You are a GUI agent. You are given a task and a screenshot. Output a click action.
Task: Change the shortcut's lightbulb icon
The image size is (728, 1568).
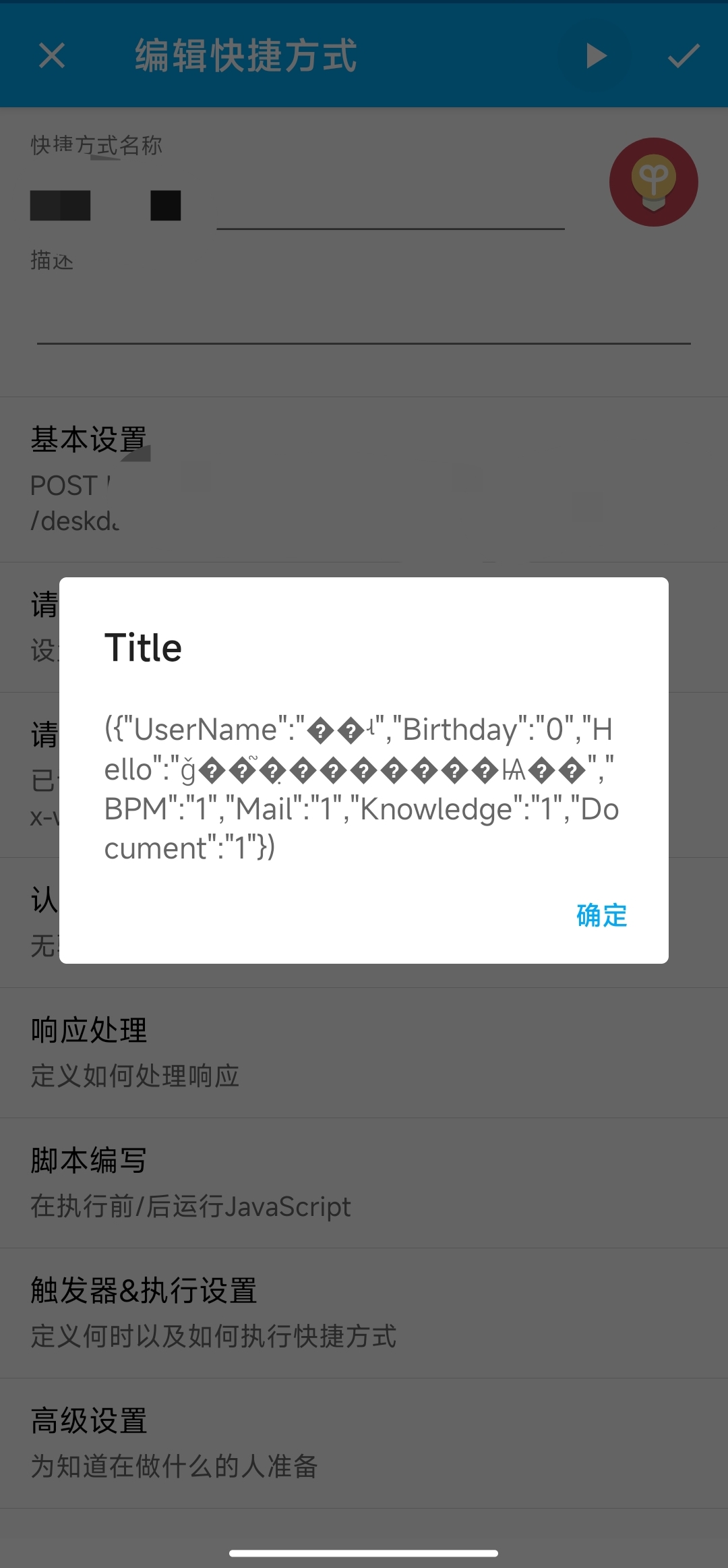coord(653,182)
